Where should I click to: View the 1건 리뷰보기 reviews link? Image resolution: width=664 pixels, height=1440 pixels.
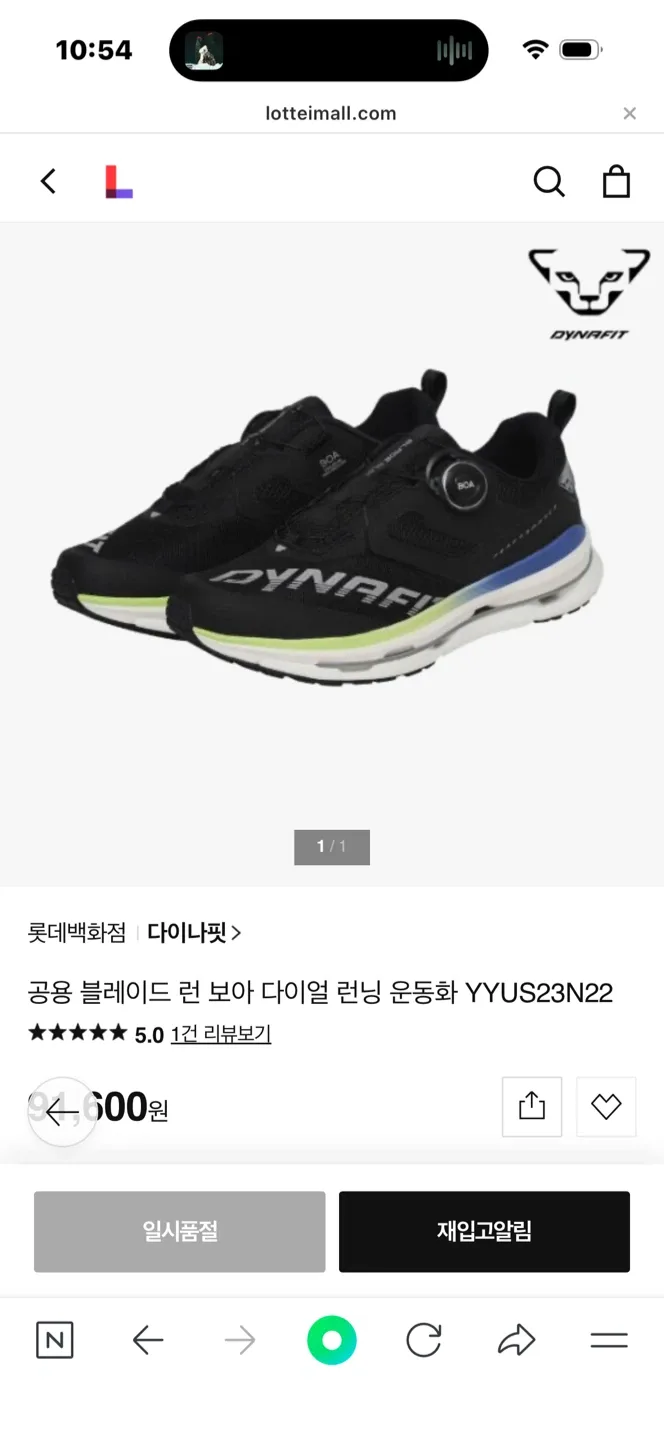pos(221,1034)
